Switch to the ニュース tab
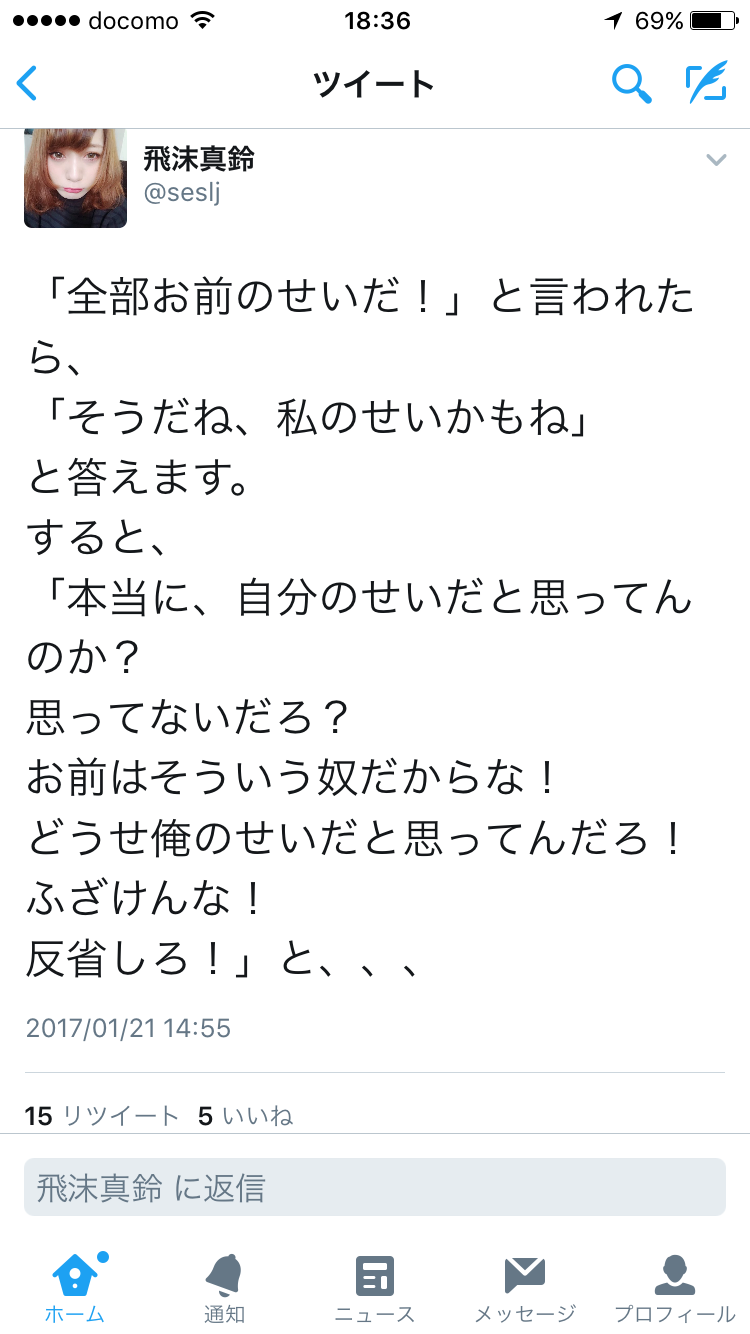750x1334 pixels. [x=375, y=1288]
